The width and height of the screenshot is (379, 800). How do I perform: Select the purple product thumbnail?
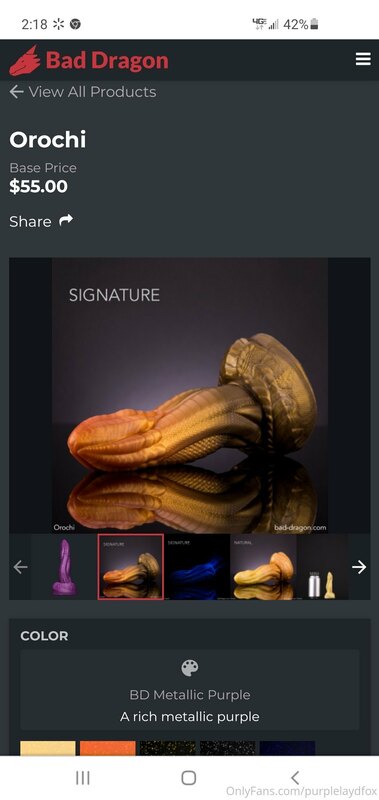(64, 567)
